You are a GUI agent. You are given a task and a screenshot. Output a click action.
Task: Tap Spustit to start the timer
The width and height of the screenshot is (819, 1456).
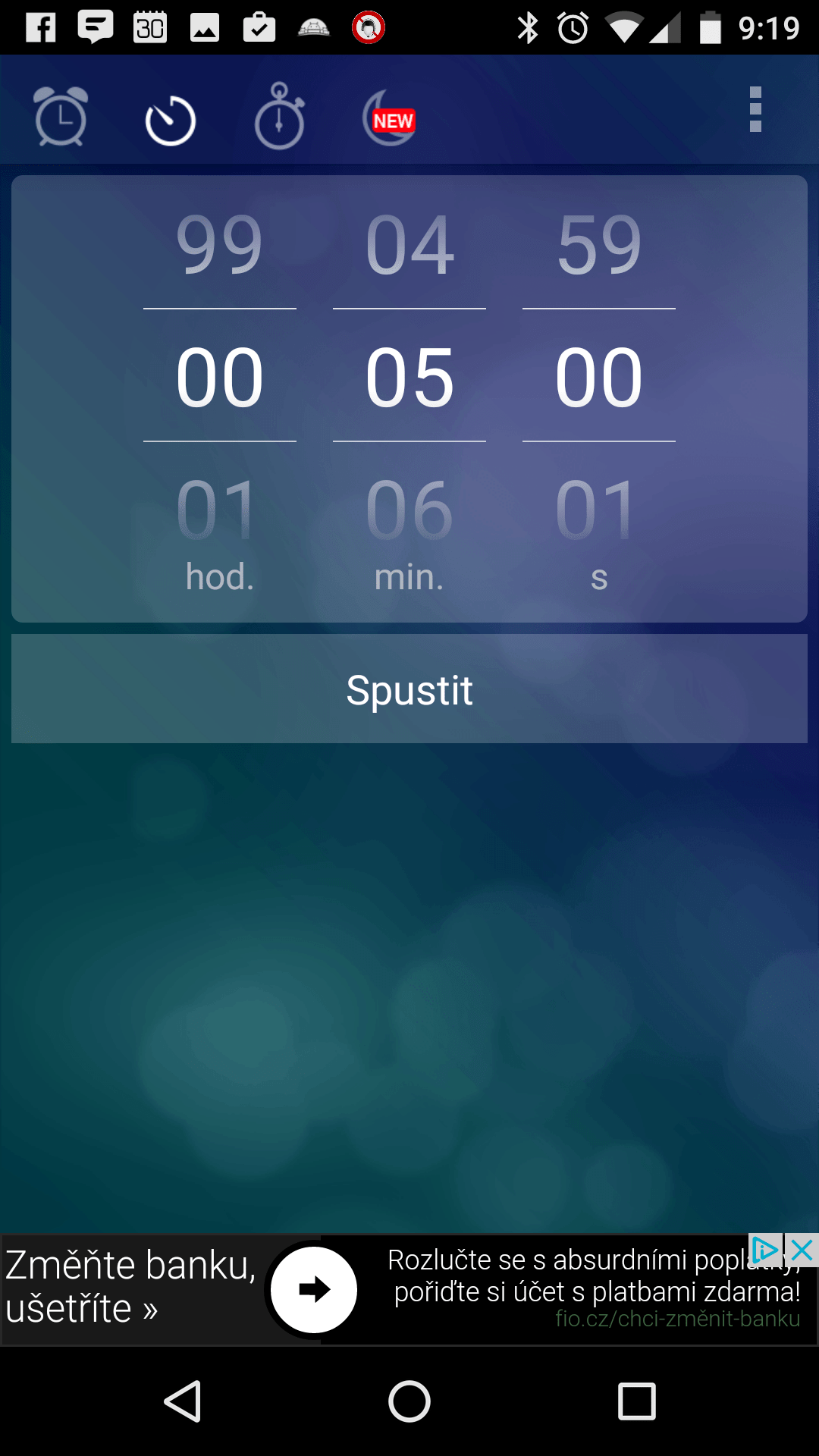point(409,689)
